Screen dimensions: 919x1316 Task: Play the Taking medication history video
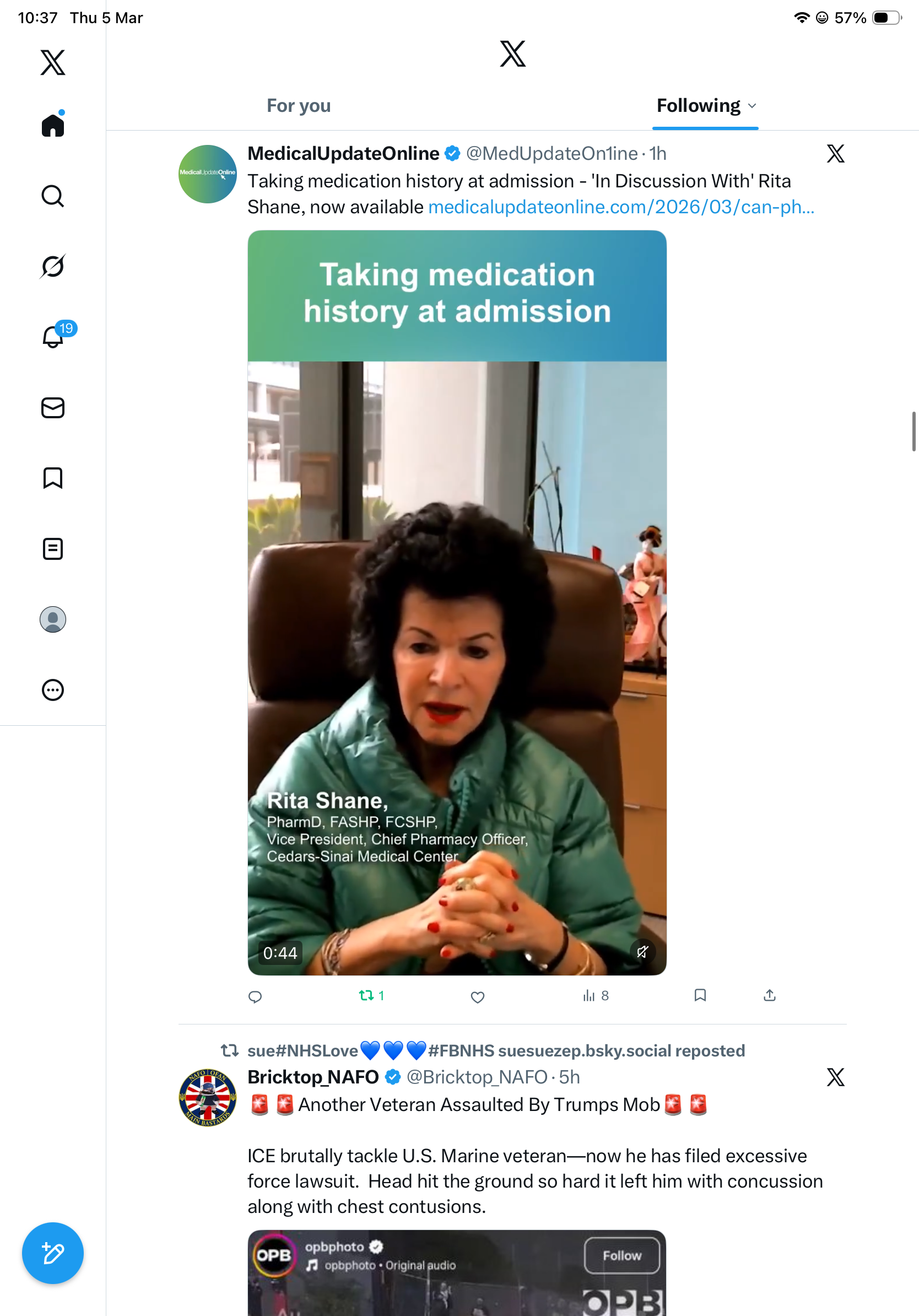click(457, 602)
